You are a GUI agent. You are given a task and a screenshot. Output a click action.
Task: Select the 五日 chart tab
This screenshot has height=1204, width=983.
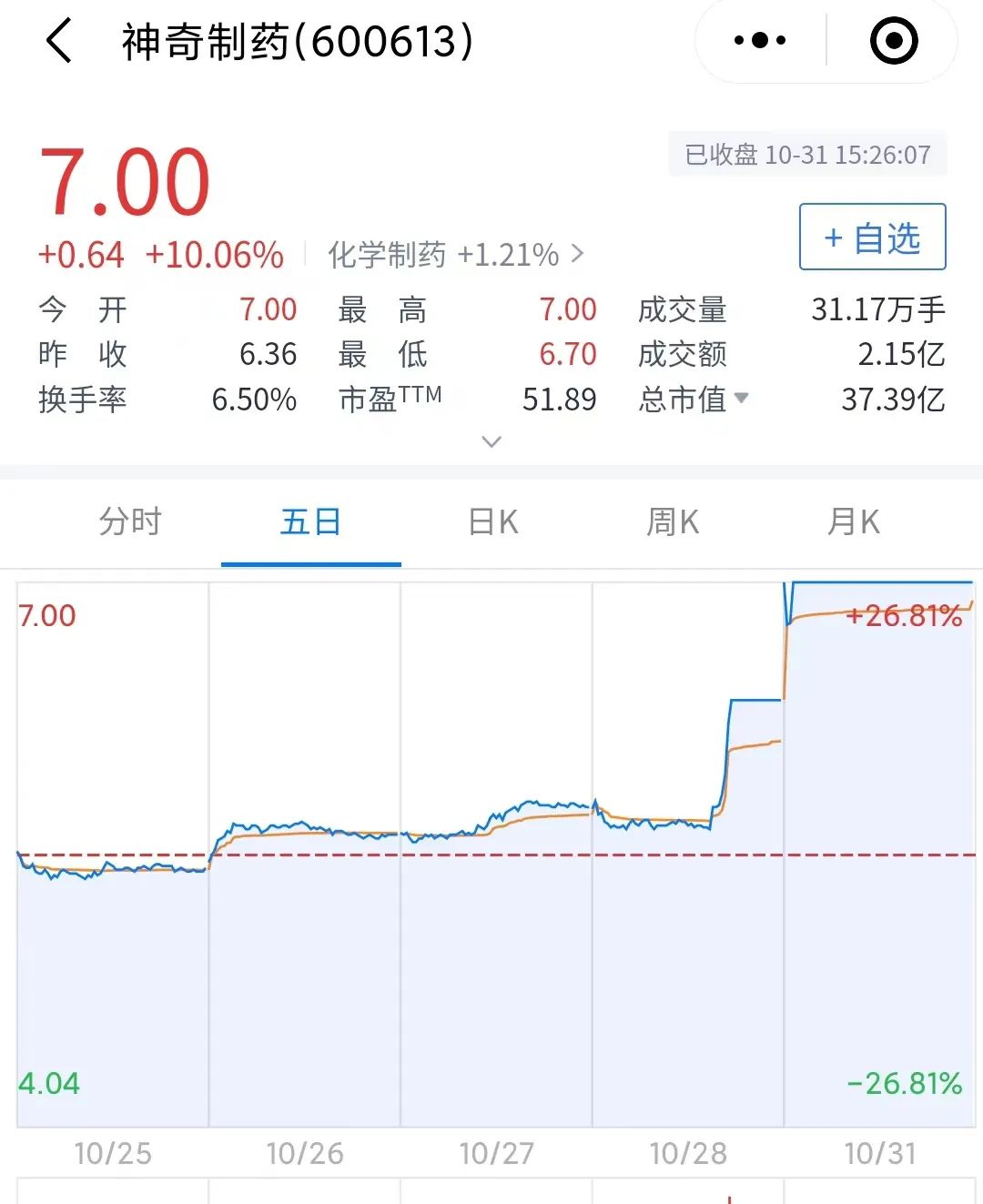(310, 522)
